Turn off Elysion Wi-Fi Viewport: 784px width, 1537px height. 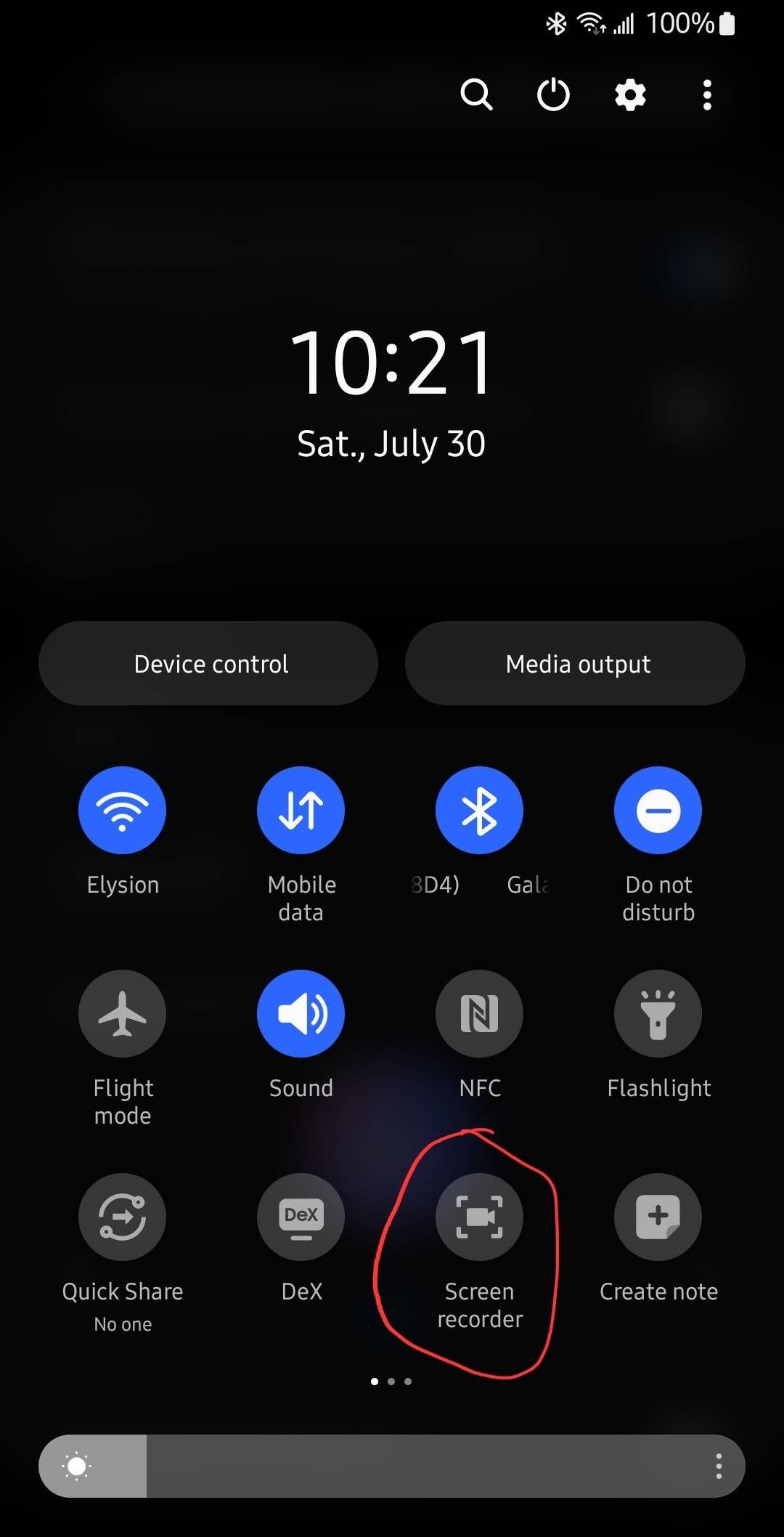122,810
